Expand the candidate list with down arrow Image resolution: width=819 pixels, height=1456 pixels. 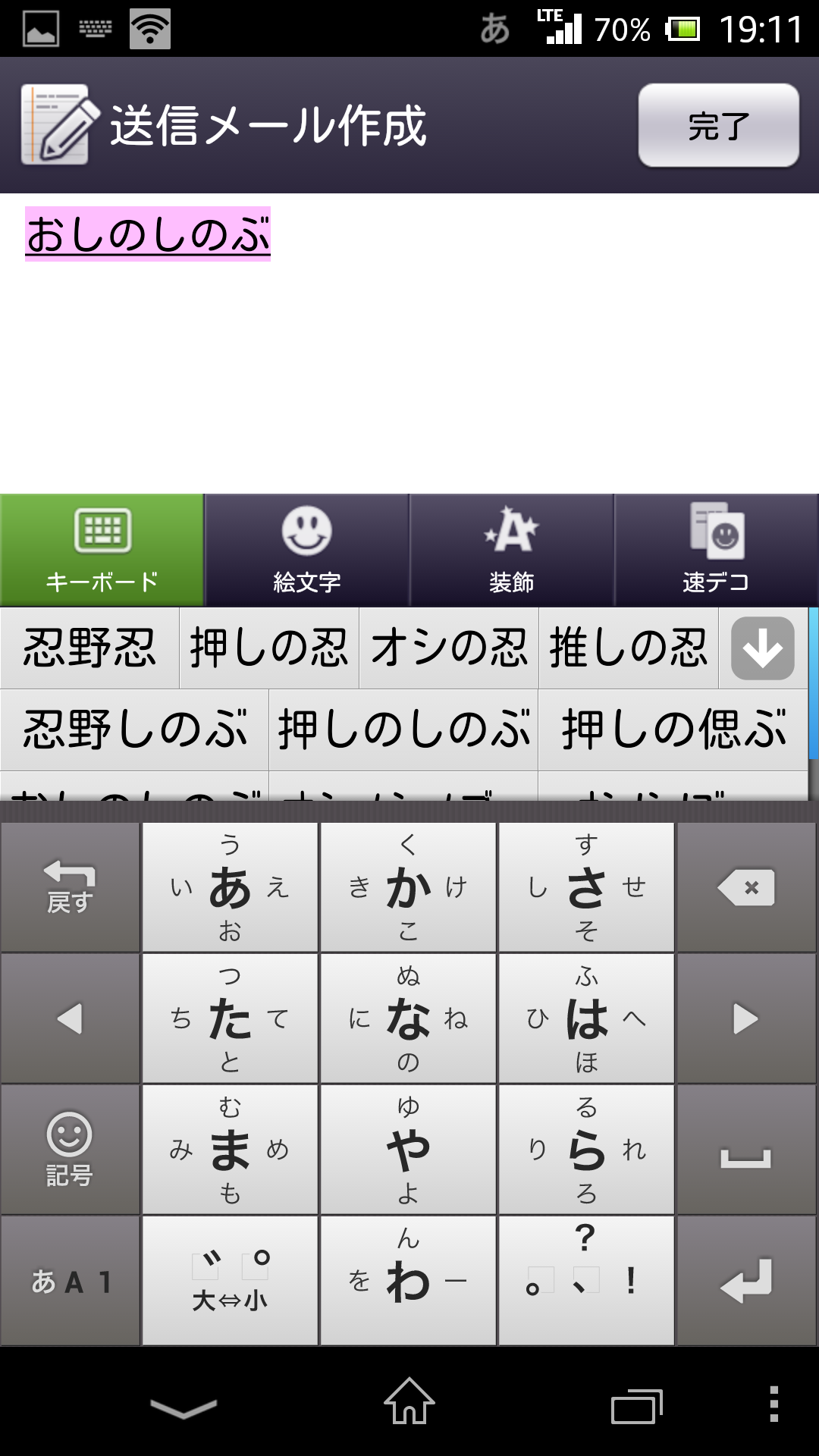click(x=762, y=648)
